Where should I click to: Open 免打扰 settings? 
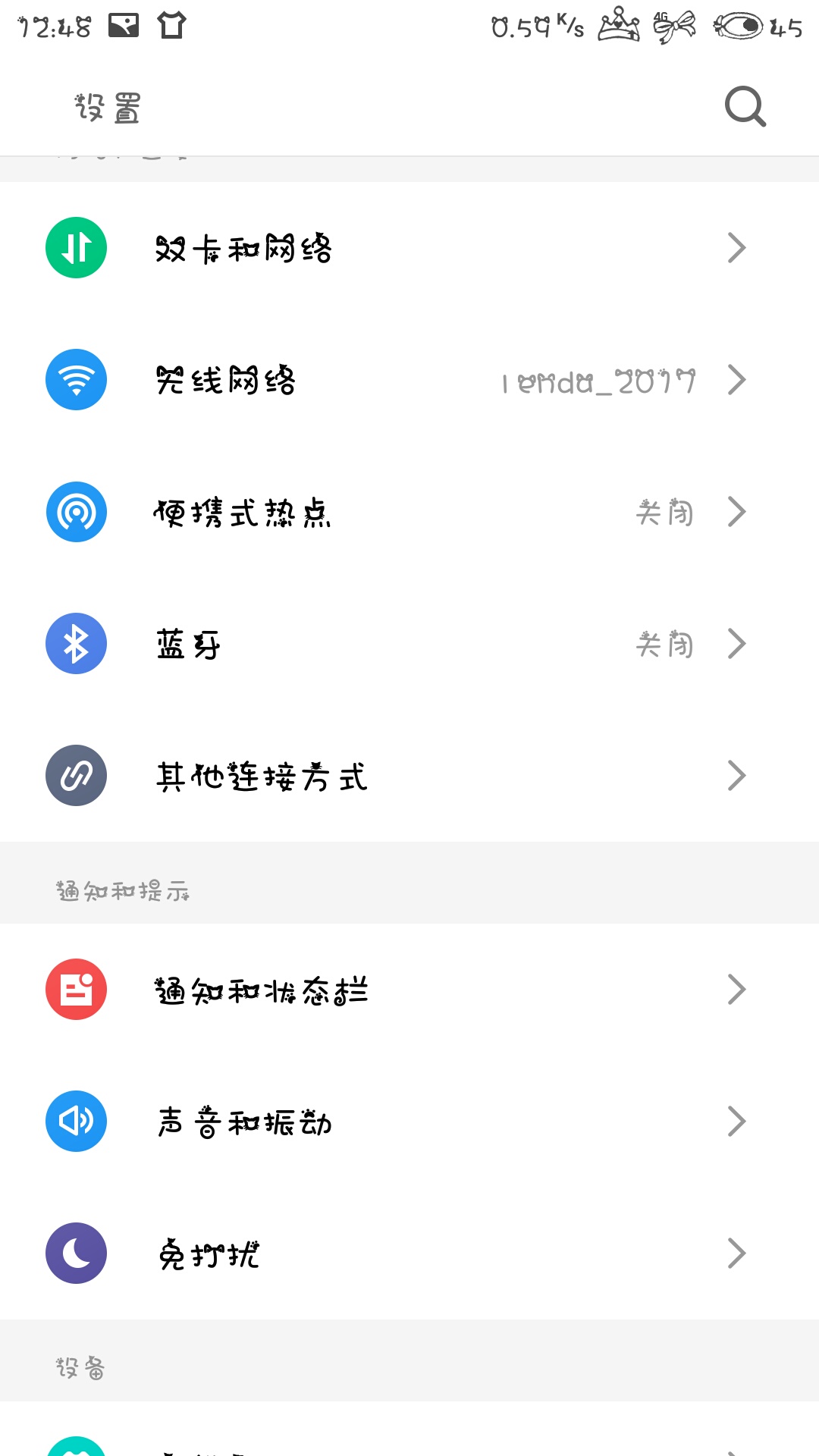(409, 1254)
